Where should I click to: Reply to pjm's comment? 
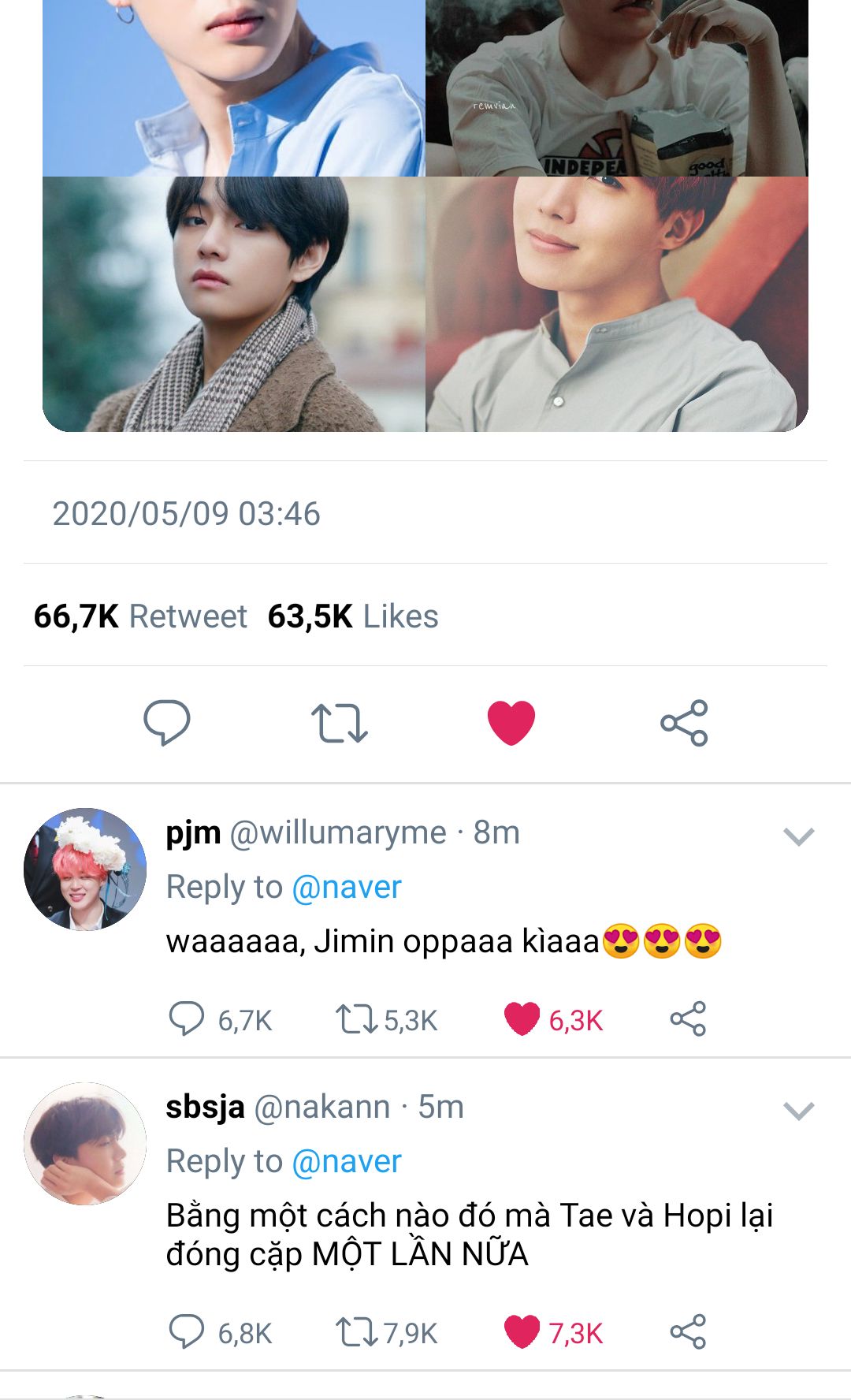pos(187,1018)
